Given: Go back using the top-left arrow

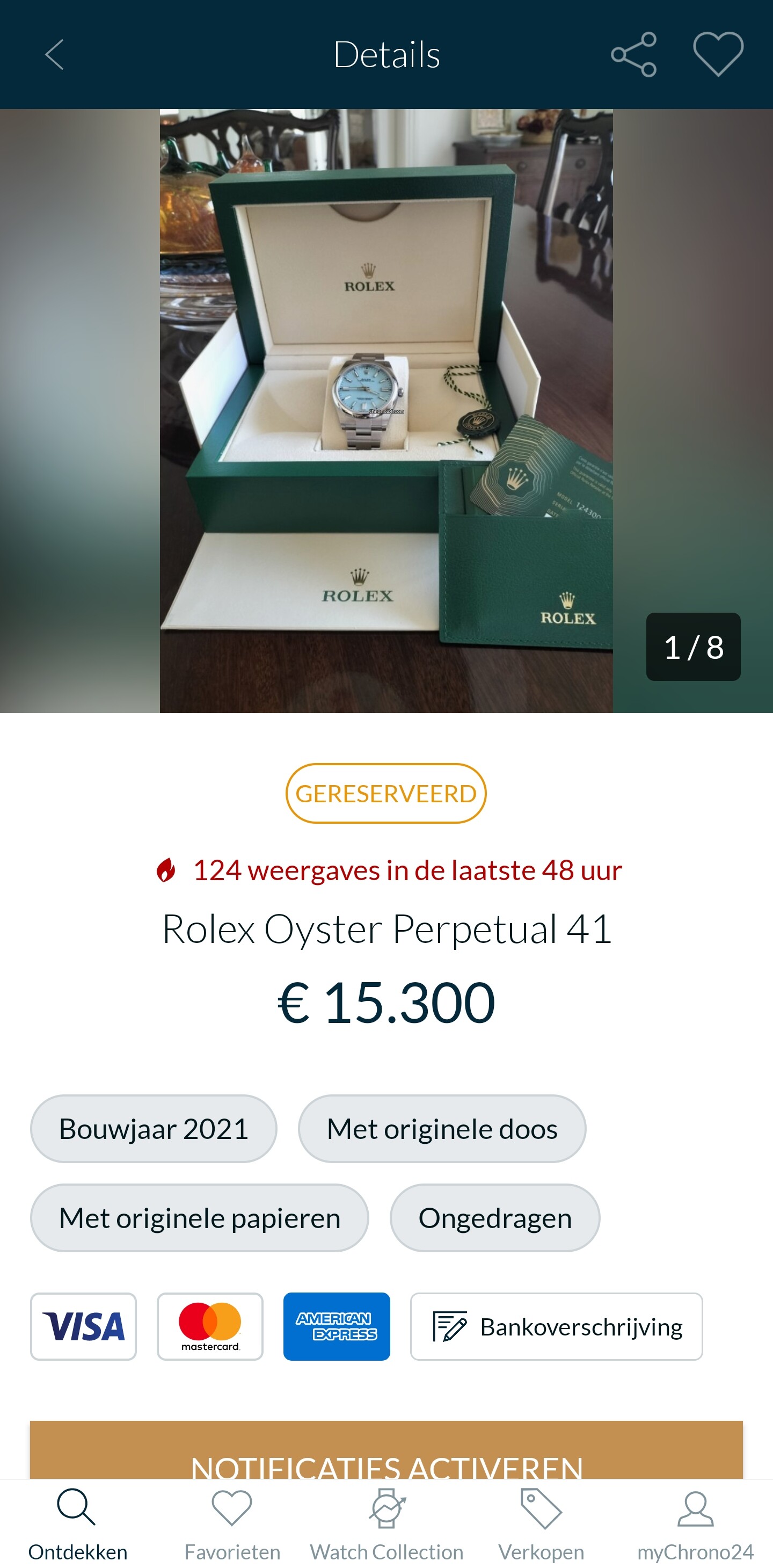Looking at the screenshot, I should point(54,55).
